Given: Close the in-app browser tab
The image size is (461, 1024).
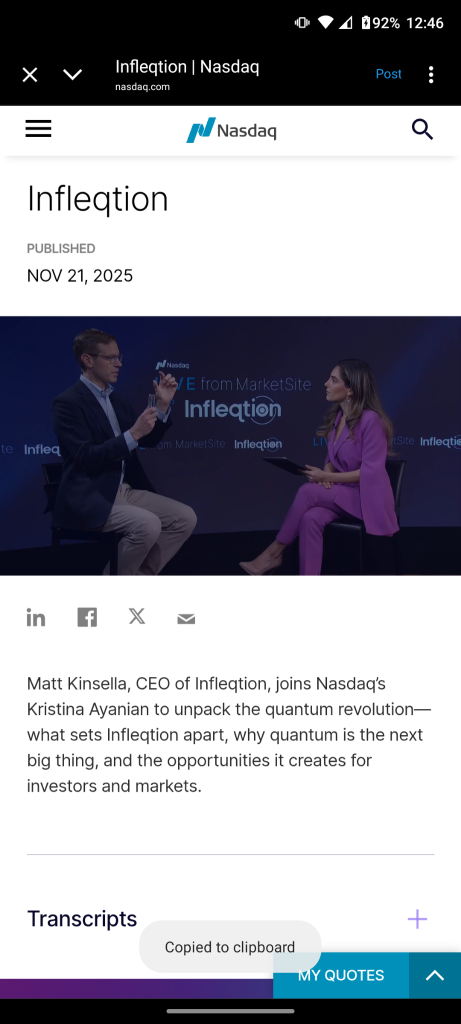Looking at the screenshot, I should 30,74.
